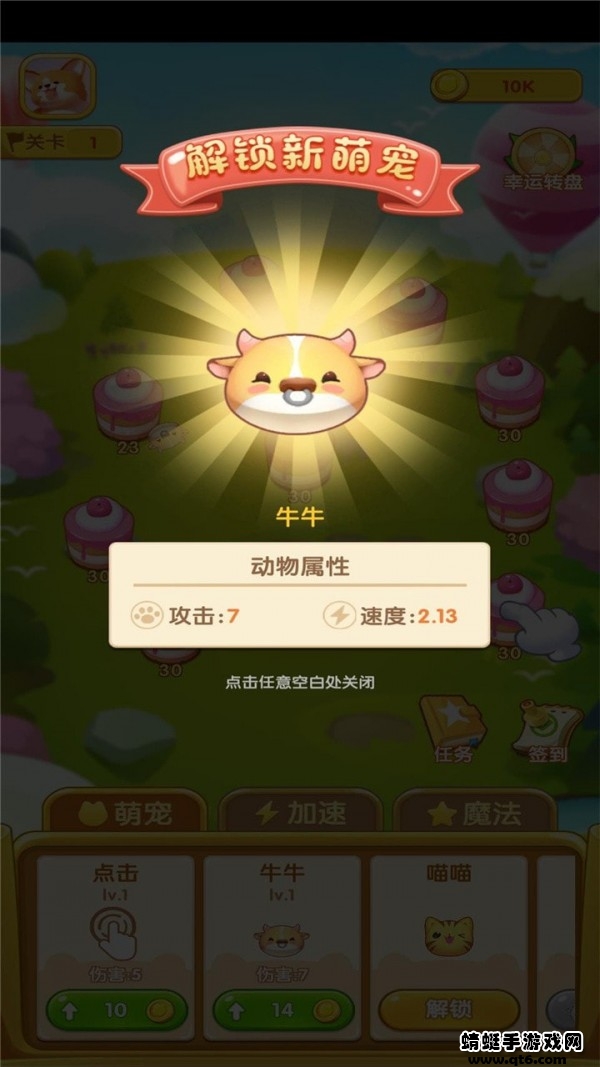This screenshot has height=1067, width=600.
Task: Open the 魔法 tab
Action: tap(475, 813)
